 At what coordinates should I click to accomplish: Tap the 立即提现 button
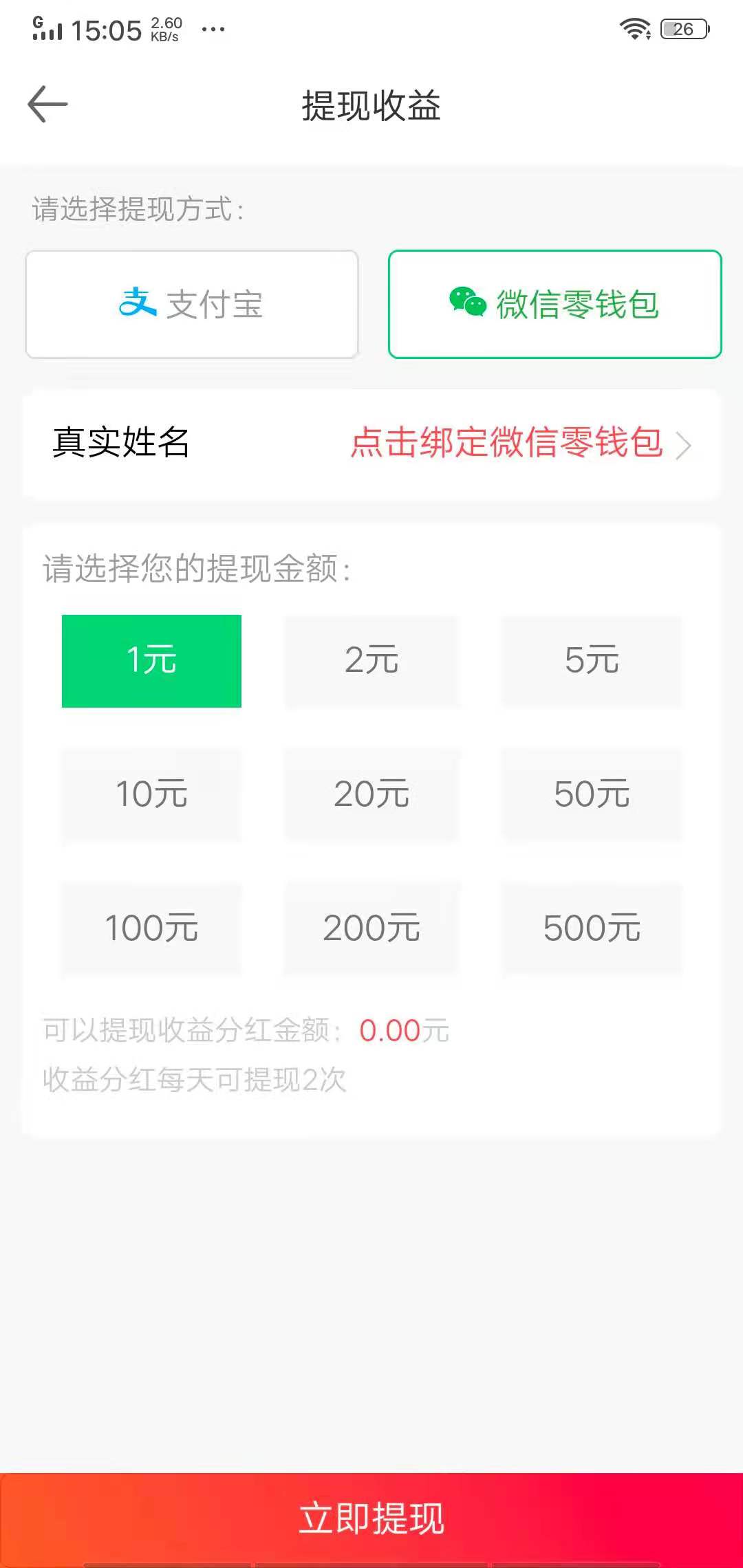point(371,1518)
